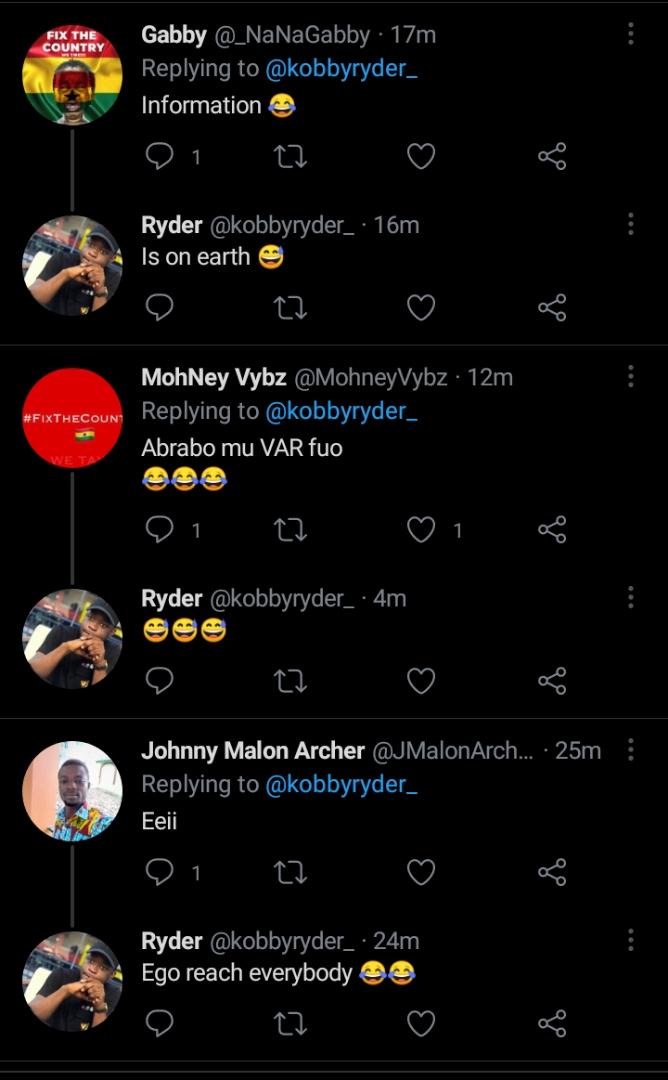The height and width of the screenshot is (1080, 668).
Task: Open MohNey Vybz's profile picture
Action: tap(72, 417)
